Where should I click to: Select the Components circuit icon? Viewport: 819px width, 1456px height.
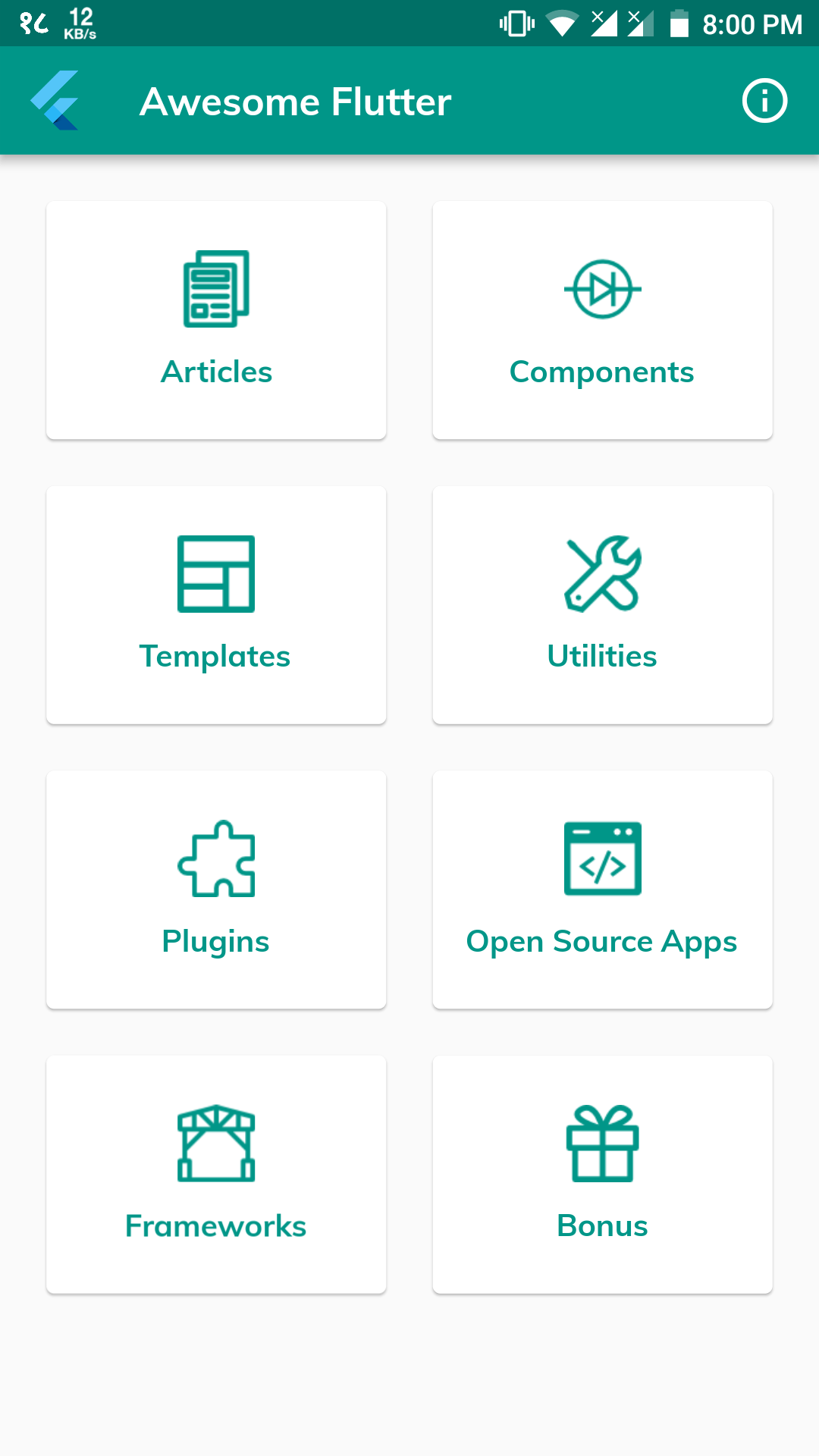coord(602,288)
